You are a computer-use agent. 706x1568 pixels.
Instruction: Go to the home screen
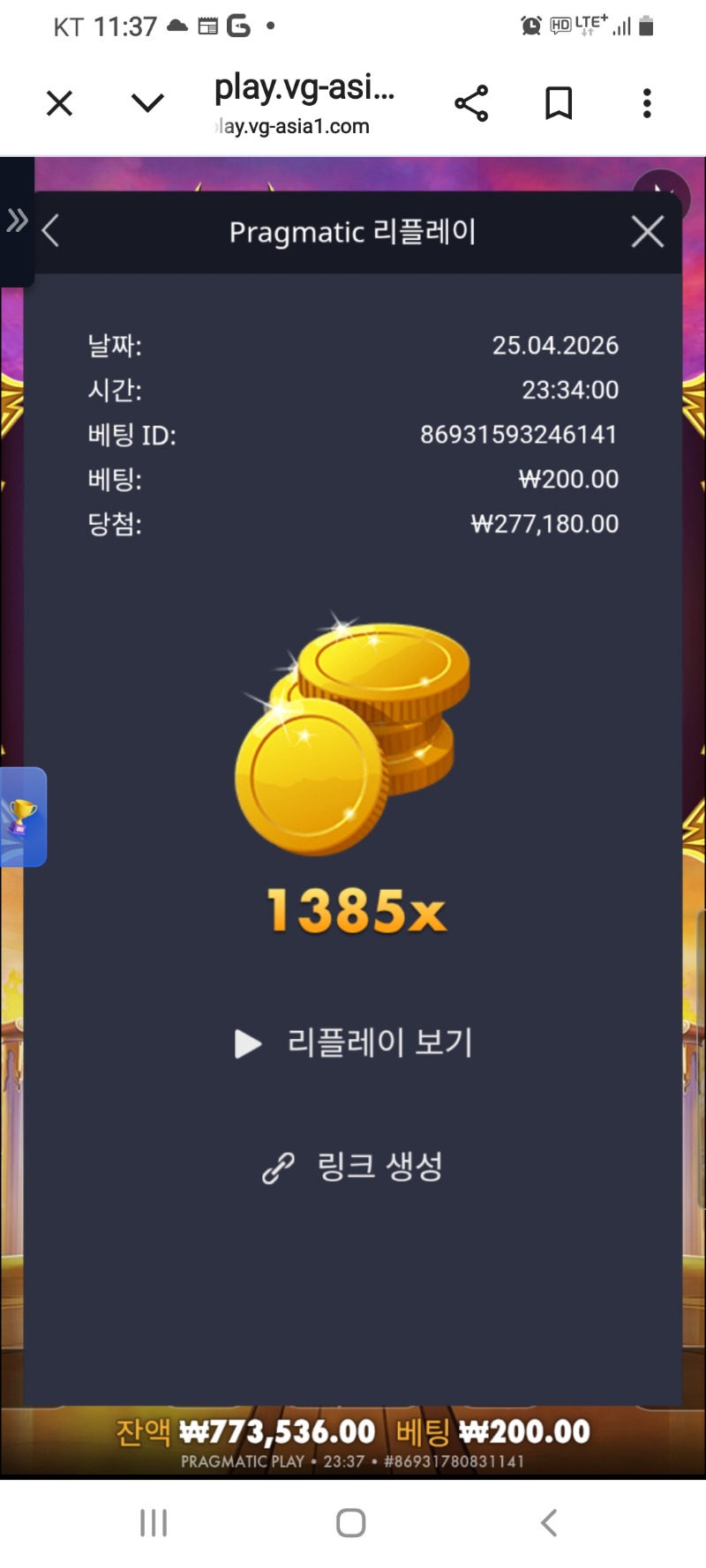pyautogui.click(x=351, y=1522)
